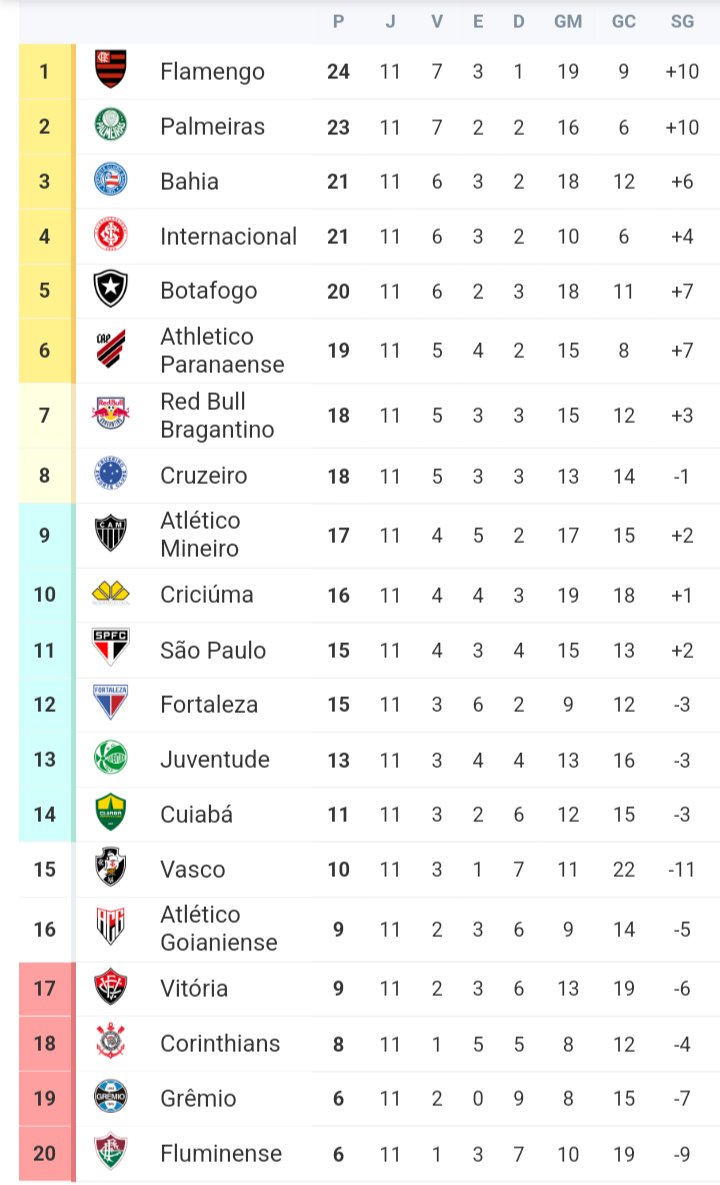
Task: Select the Cuiabá row
Action: point(196,815)
